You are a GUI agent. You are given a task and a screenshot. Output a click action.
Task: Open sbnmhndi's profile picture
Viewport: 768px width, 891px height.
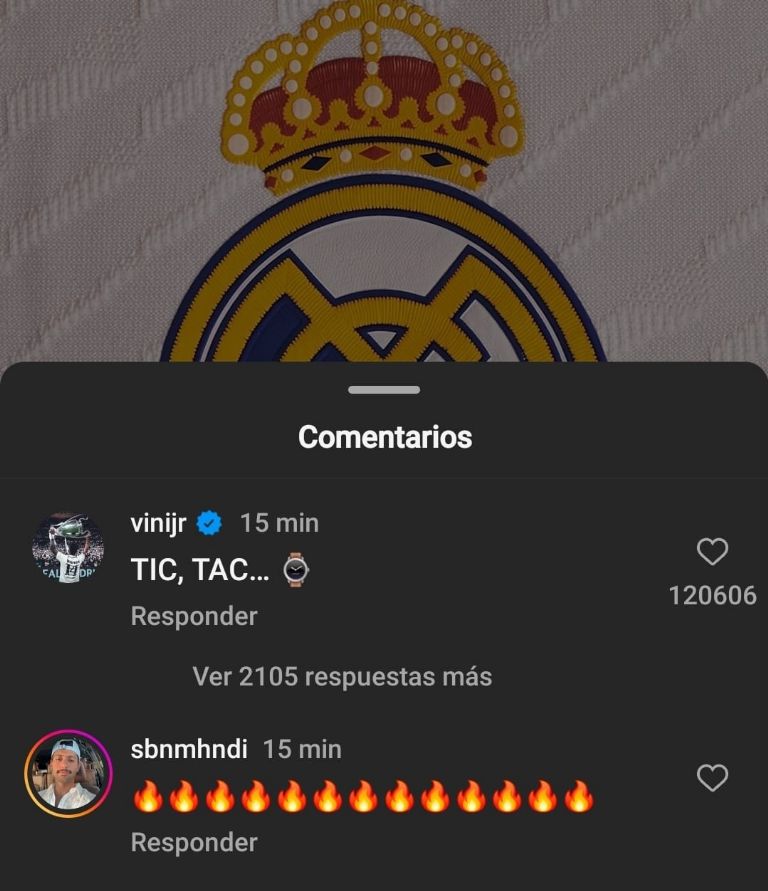click(68, 774)
